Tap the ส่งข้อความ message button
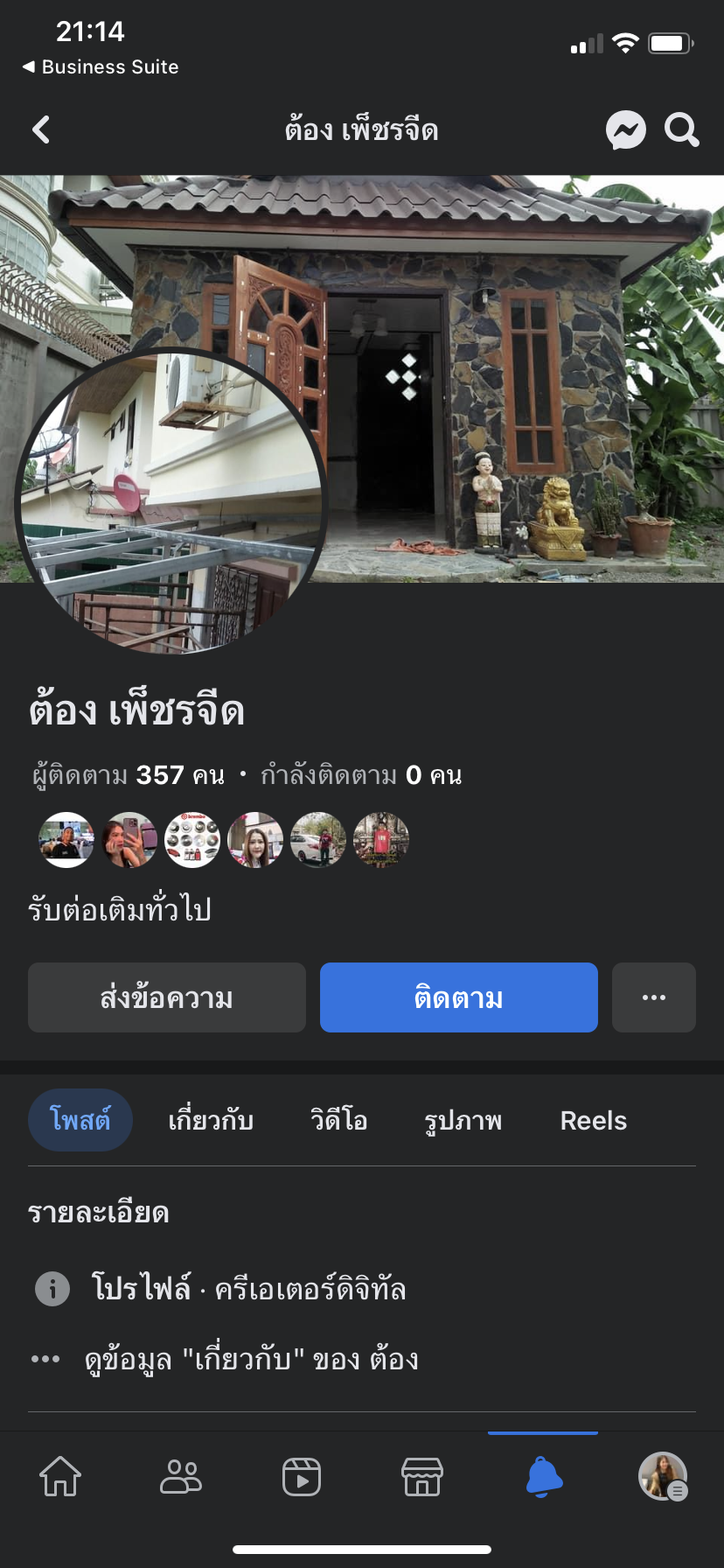The width and height of the screenshot is (724, 1568). (x=167, y=997)
